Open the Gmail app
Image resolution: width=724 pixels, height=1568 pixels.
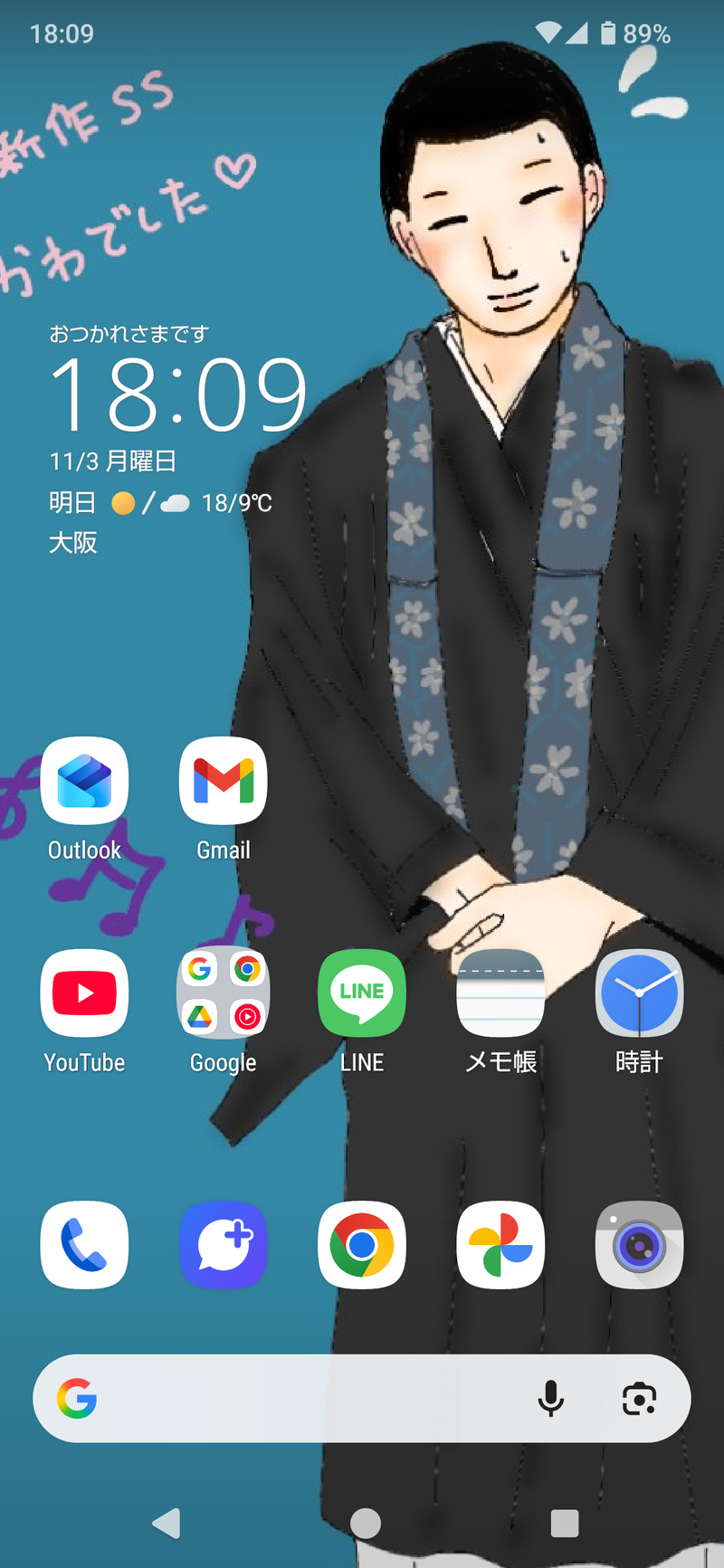point(223,781)
